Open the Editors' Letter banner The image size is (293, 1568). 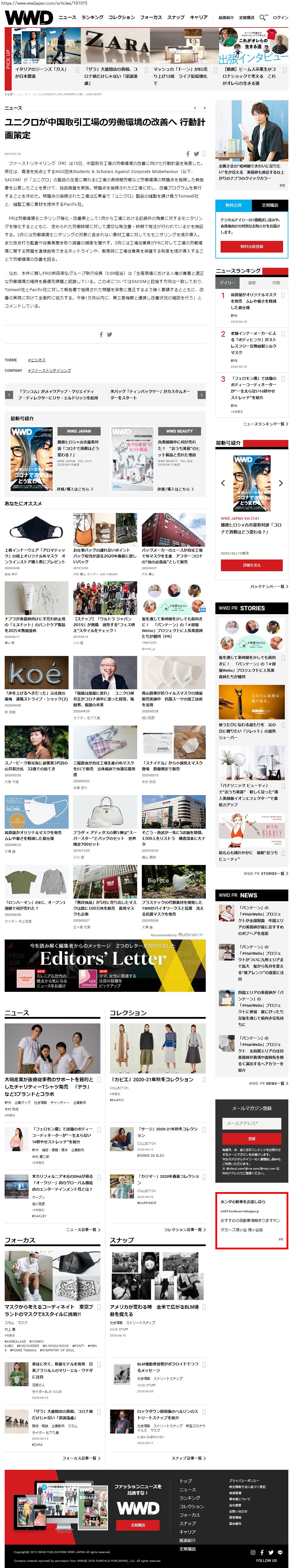105,966
